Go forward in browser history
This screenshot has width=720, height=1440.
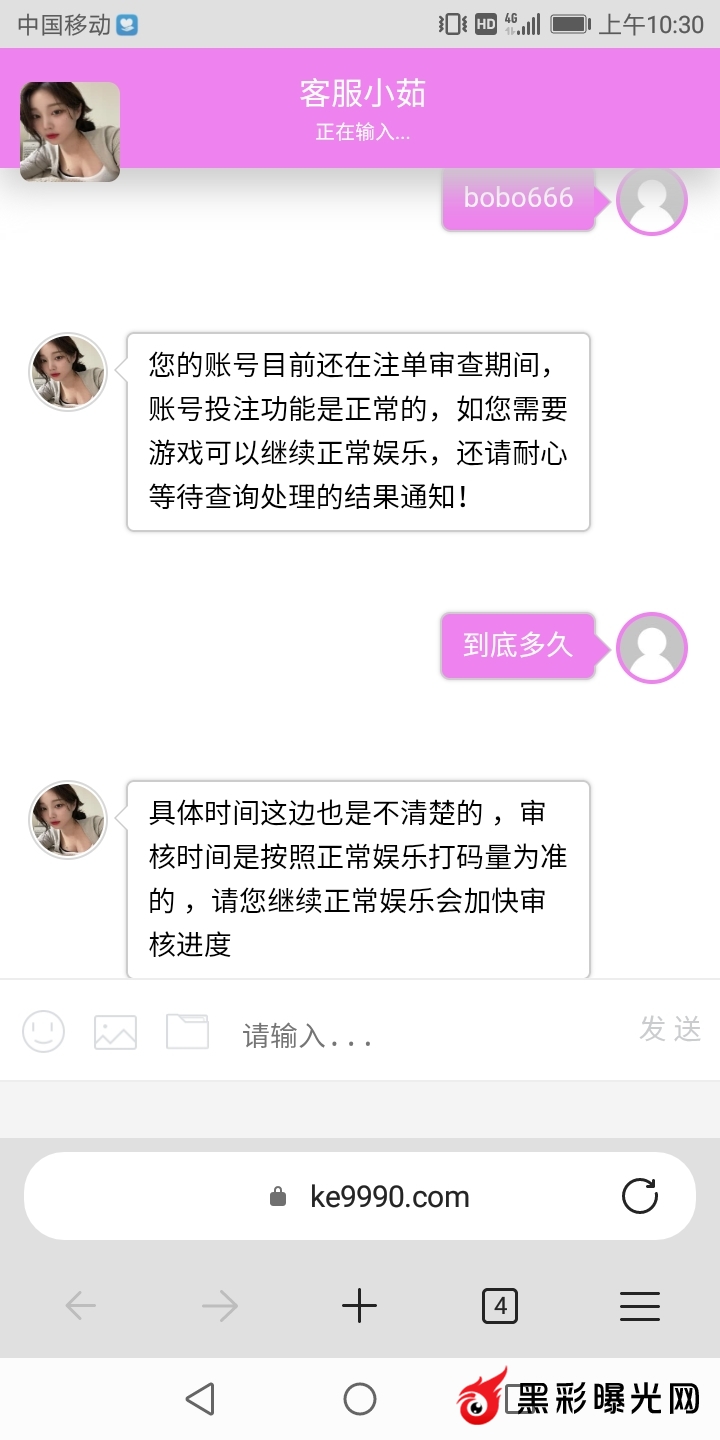[220, 1305]
